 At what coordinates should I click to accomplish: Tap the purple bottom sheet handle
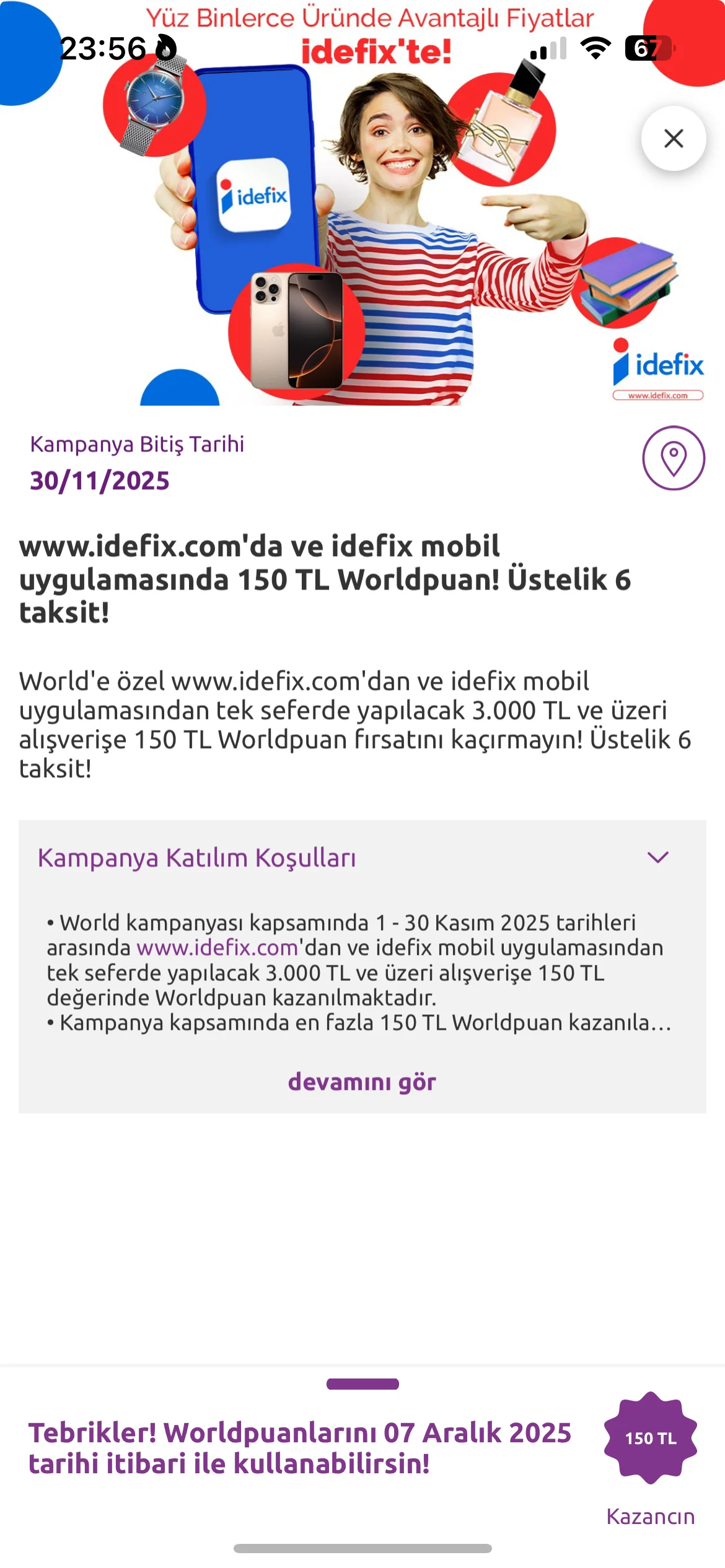tap(362, 1383)
